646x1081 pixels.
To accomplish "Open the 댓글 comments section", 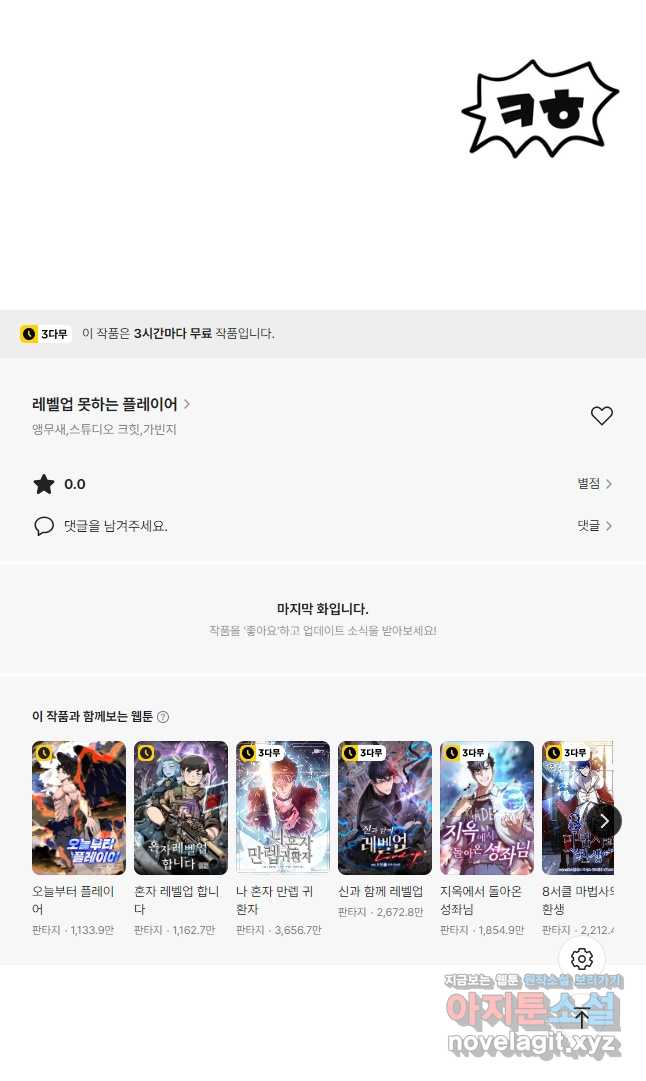I will pos(594,526).
